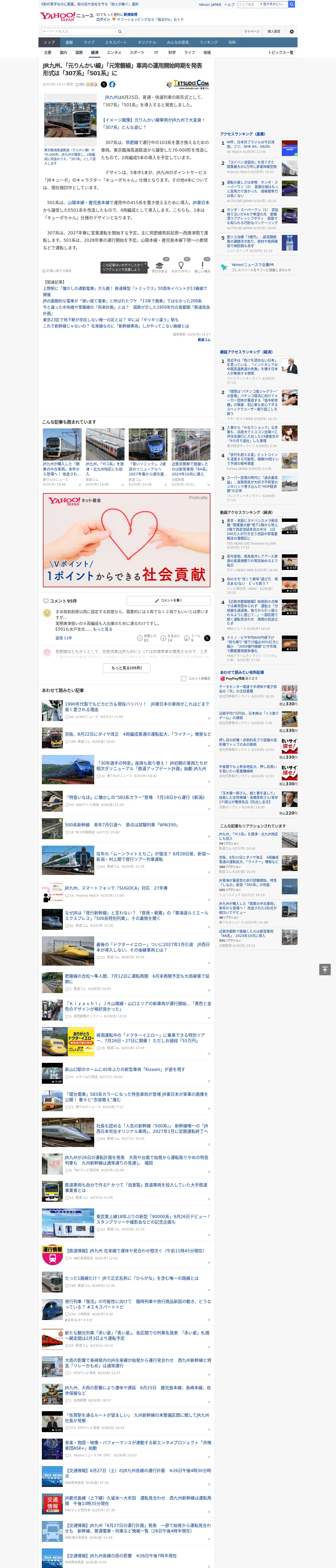
Task: Tap the scroll-to-top arrow button
Action: pos(324,969)
